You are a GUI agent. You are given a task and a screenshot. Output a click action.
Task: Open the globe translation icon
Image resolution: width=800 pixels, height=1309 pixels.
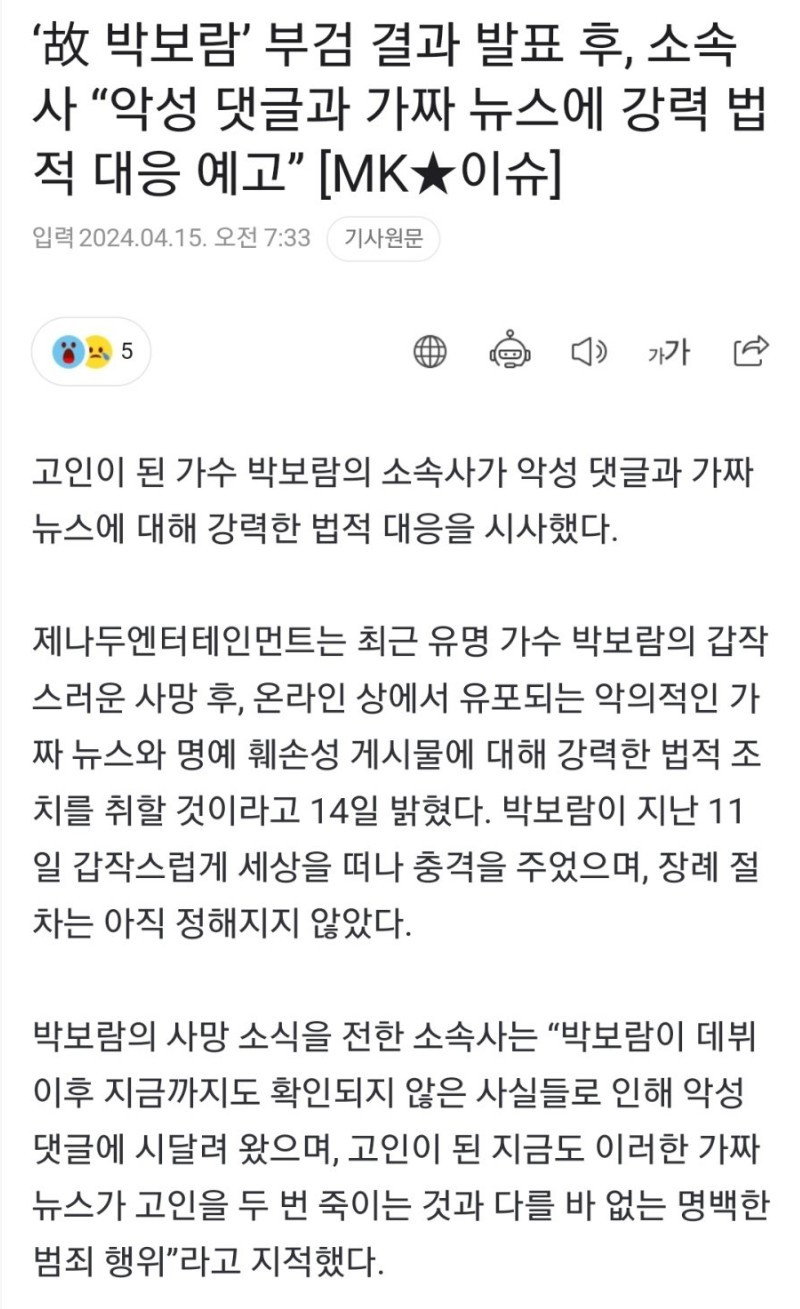click(x=430, y=351)
